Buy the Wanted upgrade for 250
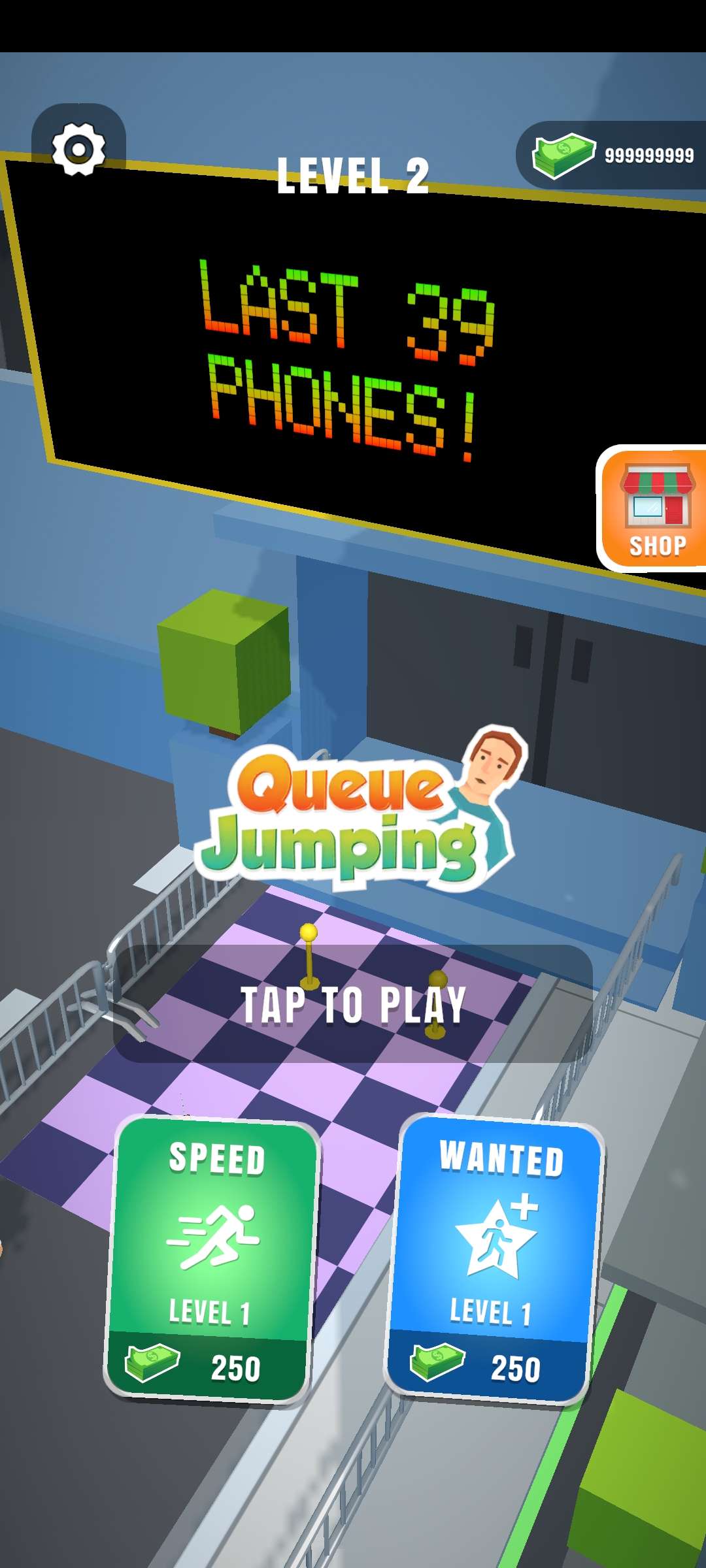 point(494,1260)
